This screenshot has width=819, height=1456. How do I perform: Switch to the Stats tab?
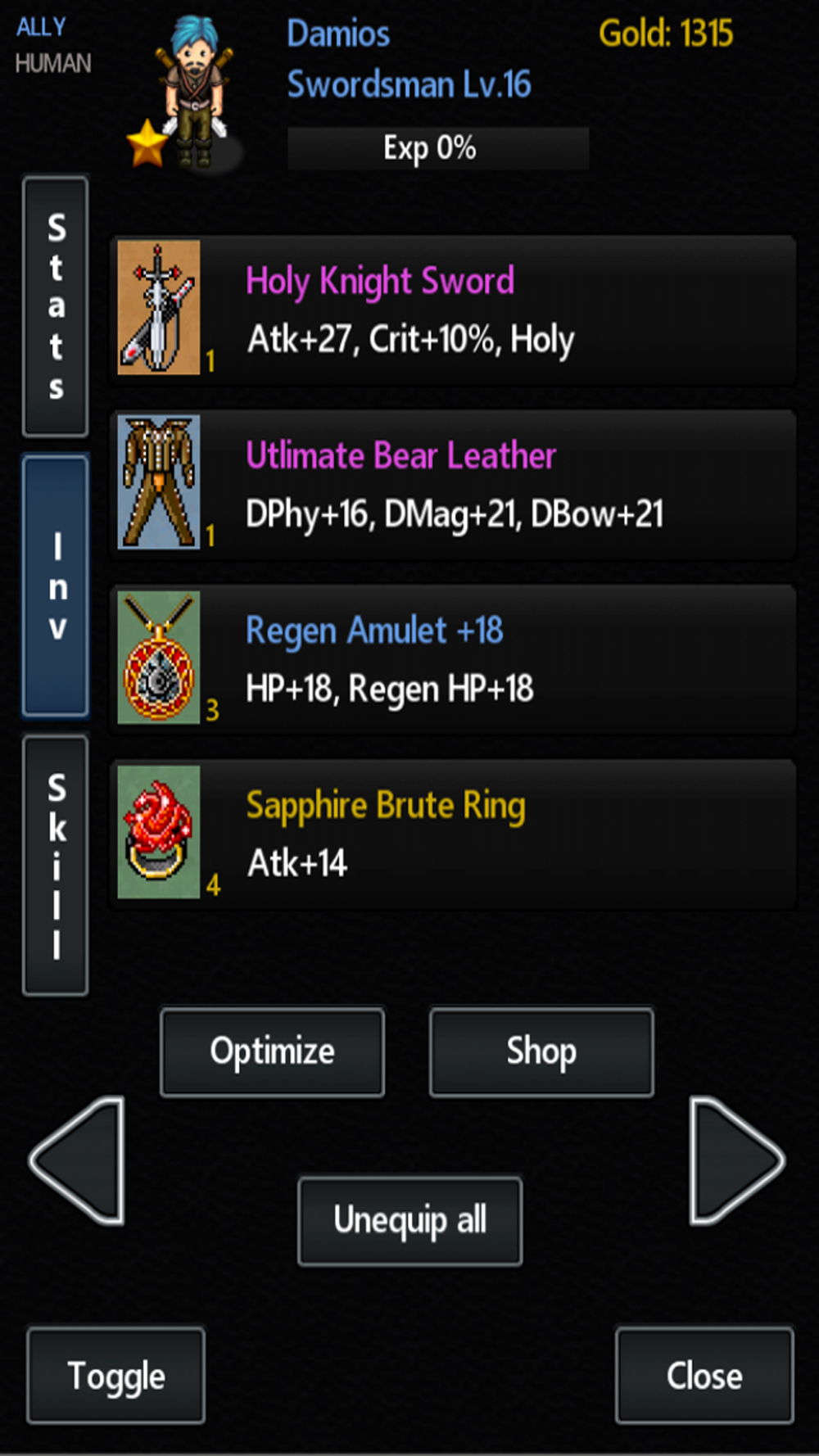click(x=55, y=305)
